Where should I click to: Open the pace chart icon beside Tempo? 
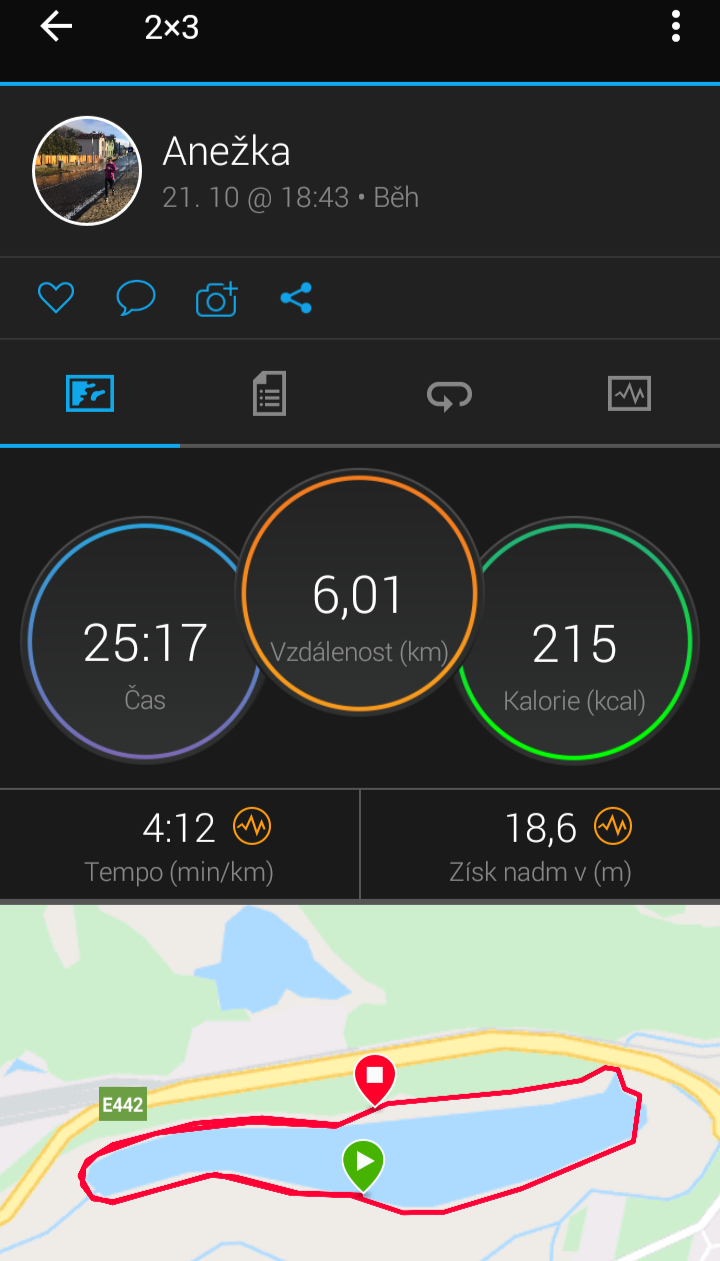252,827
